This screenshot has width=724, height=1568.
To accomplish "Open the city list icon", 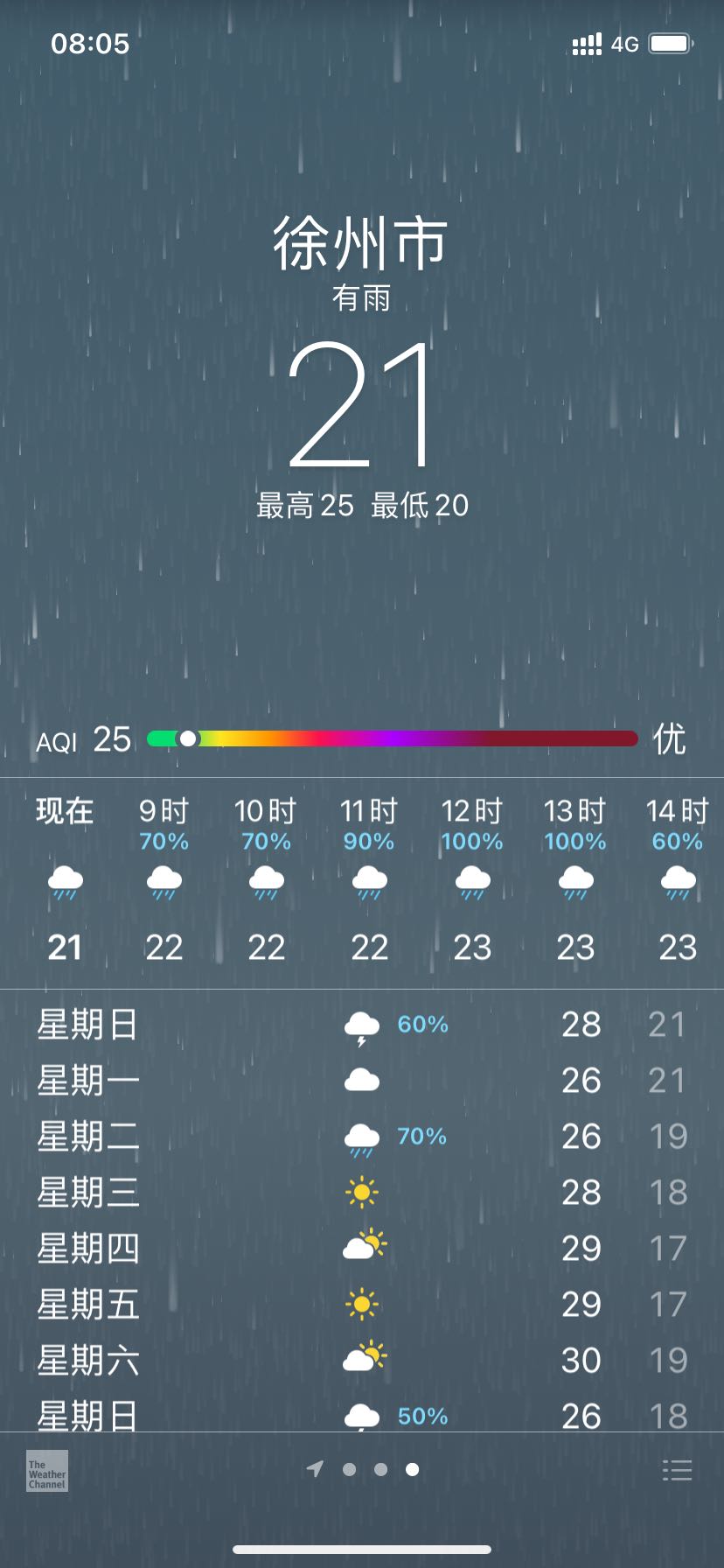I will (x=677, y=1470).
